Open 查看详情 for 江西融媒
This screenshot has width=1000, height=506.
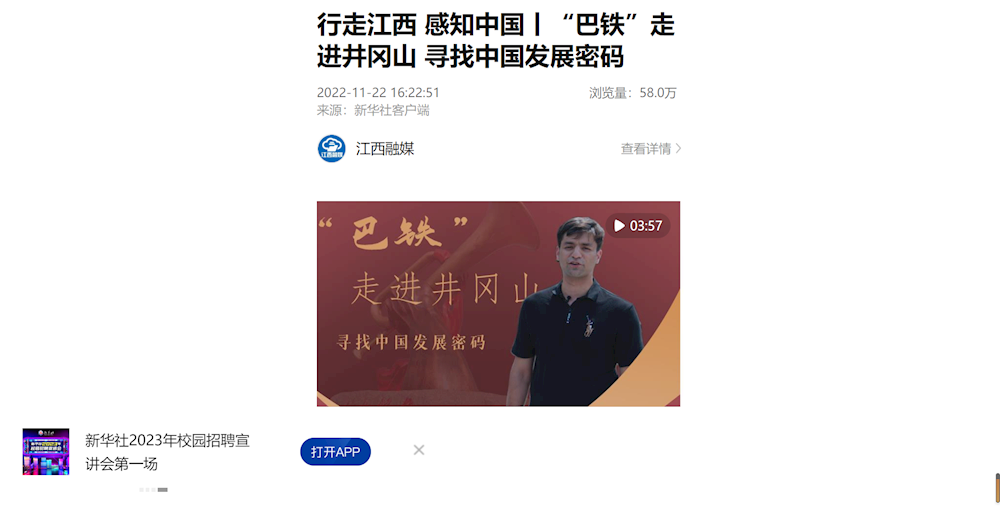650,149
